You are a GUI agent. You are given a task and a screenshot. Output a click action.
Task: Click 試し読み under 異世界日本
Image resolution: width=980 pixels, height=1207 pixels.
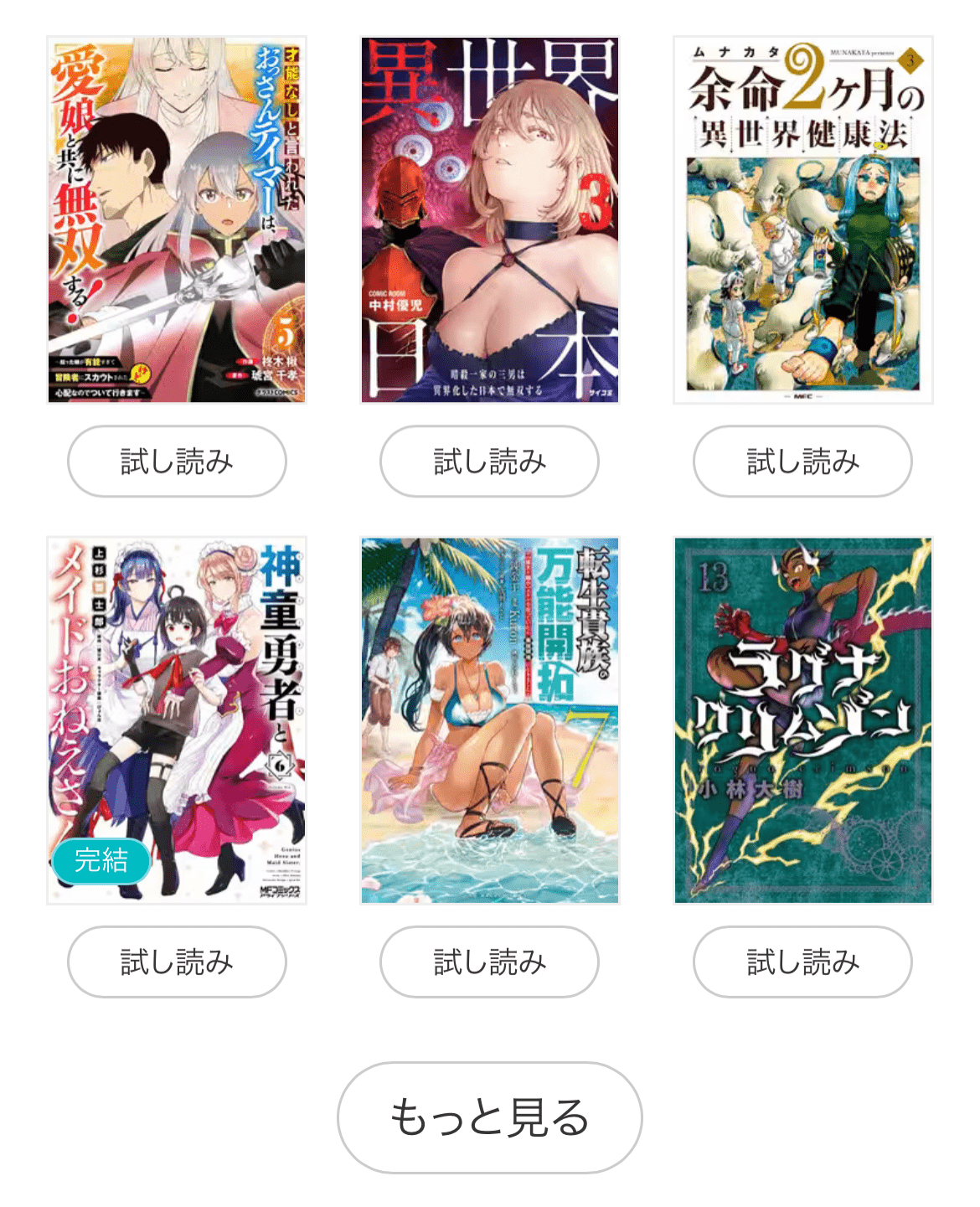[488, 461]
